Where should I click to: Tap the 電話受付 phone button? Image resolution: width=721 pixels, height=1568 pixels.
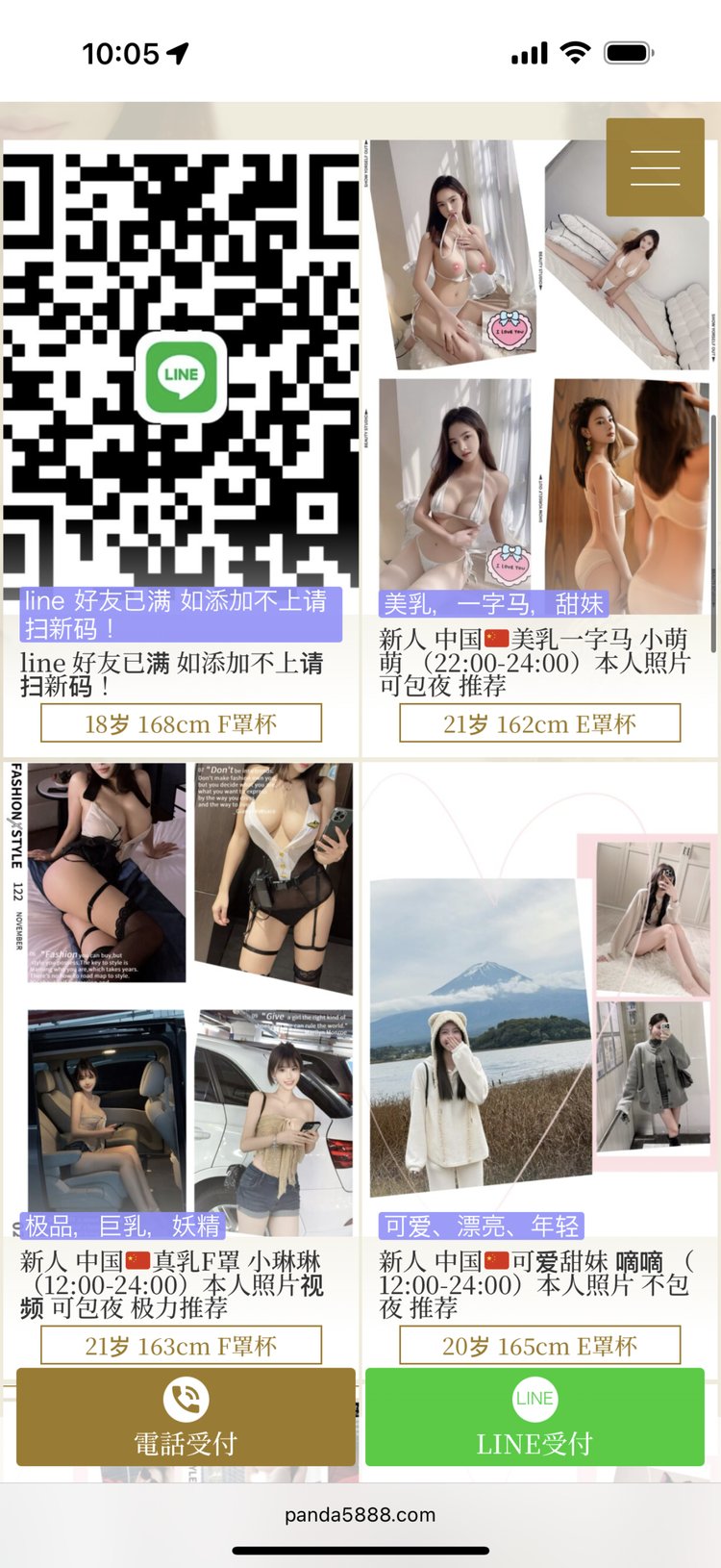click(x=186, y=1417)
